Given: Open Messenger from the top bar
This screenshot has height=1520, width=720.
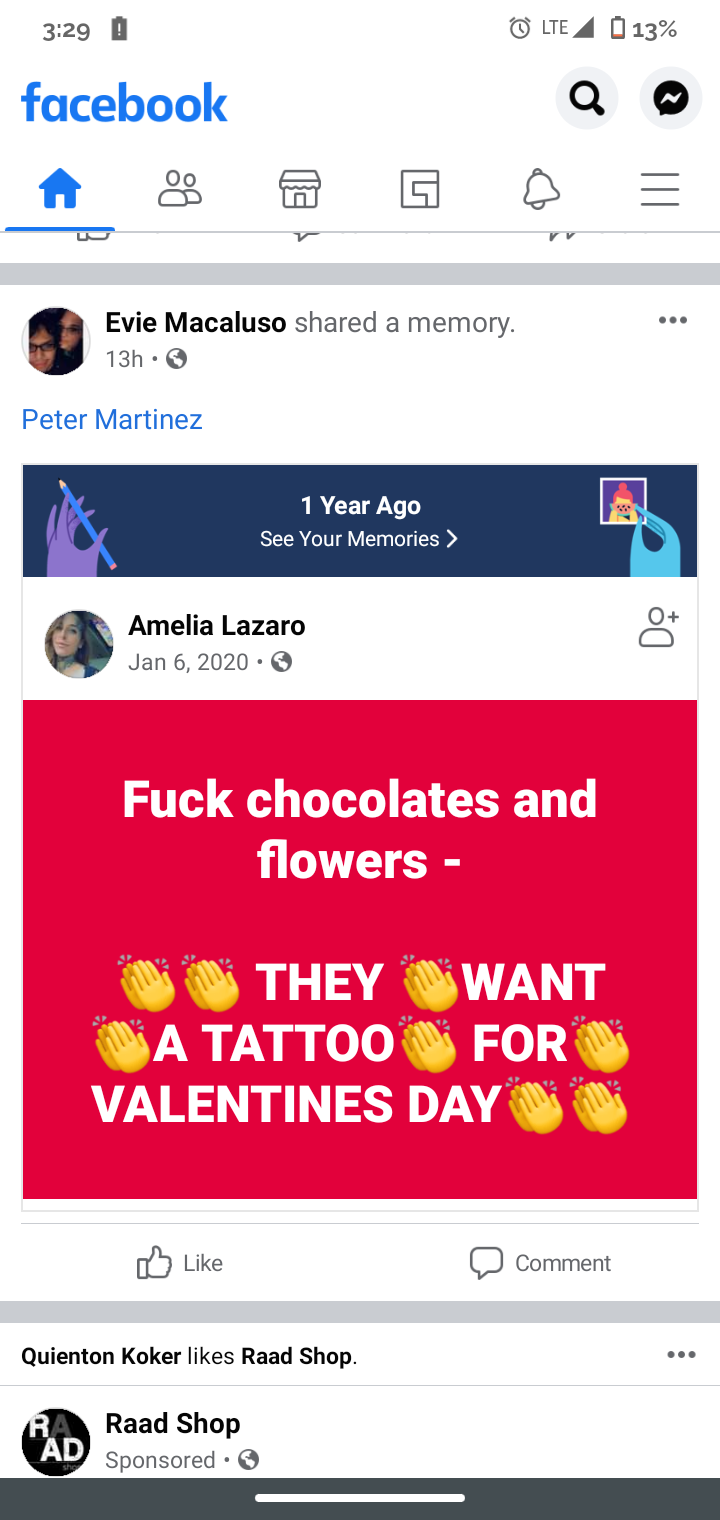Looking at the screenshot, I should pos(670,98).
